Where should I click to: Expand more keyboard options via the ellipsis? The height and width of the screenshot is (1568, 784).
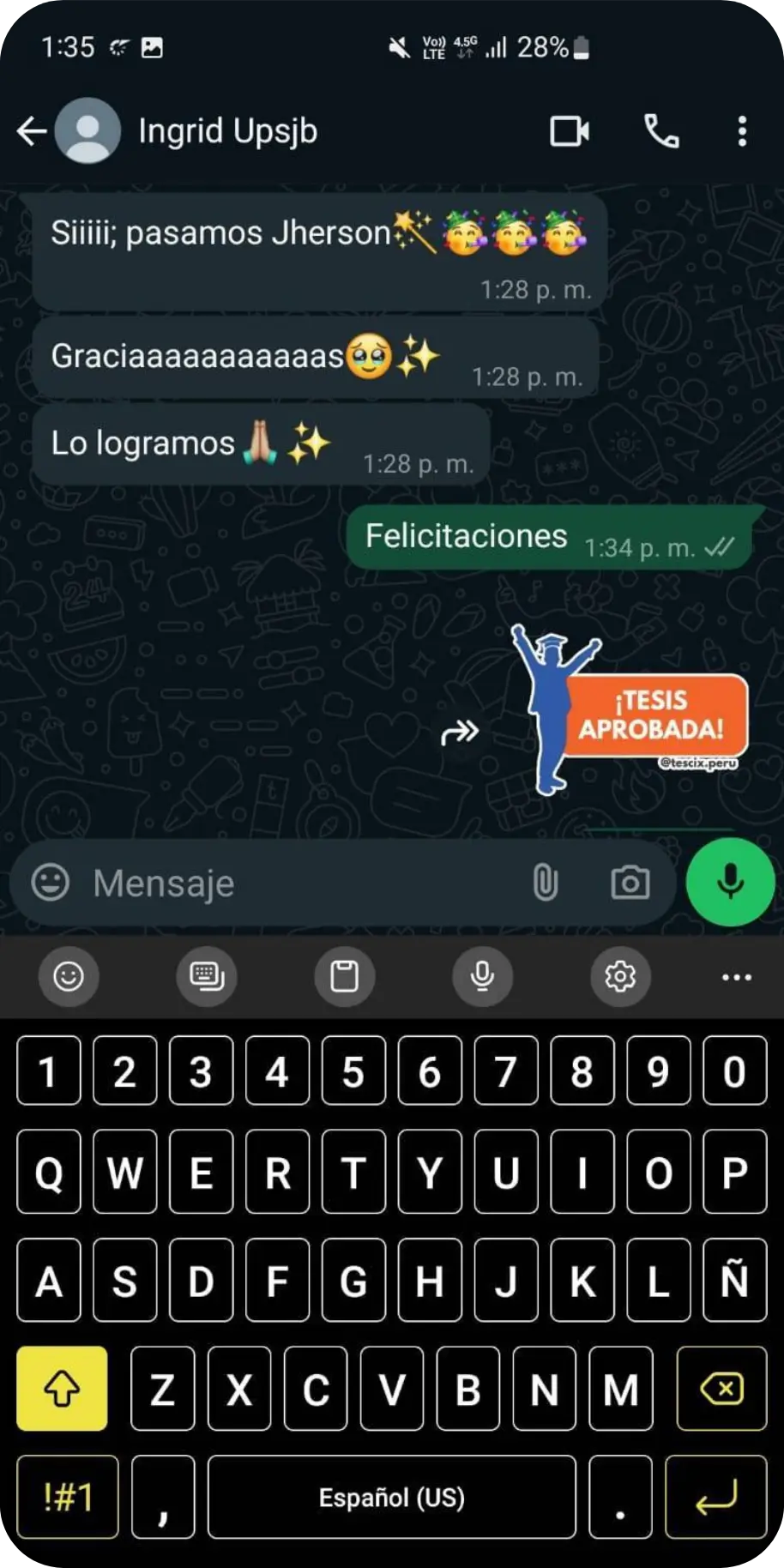[736, 977]
